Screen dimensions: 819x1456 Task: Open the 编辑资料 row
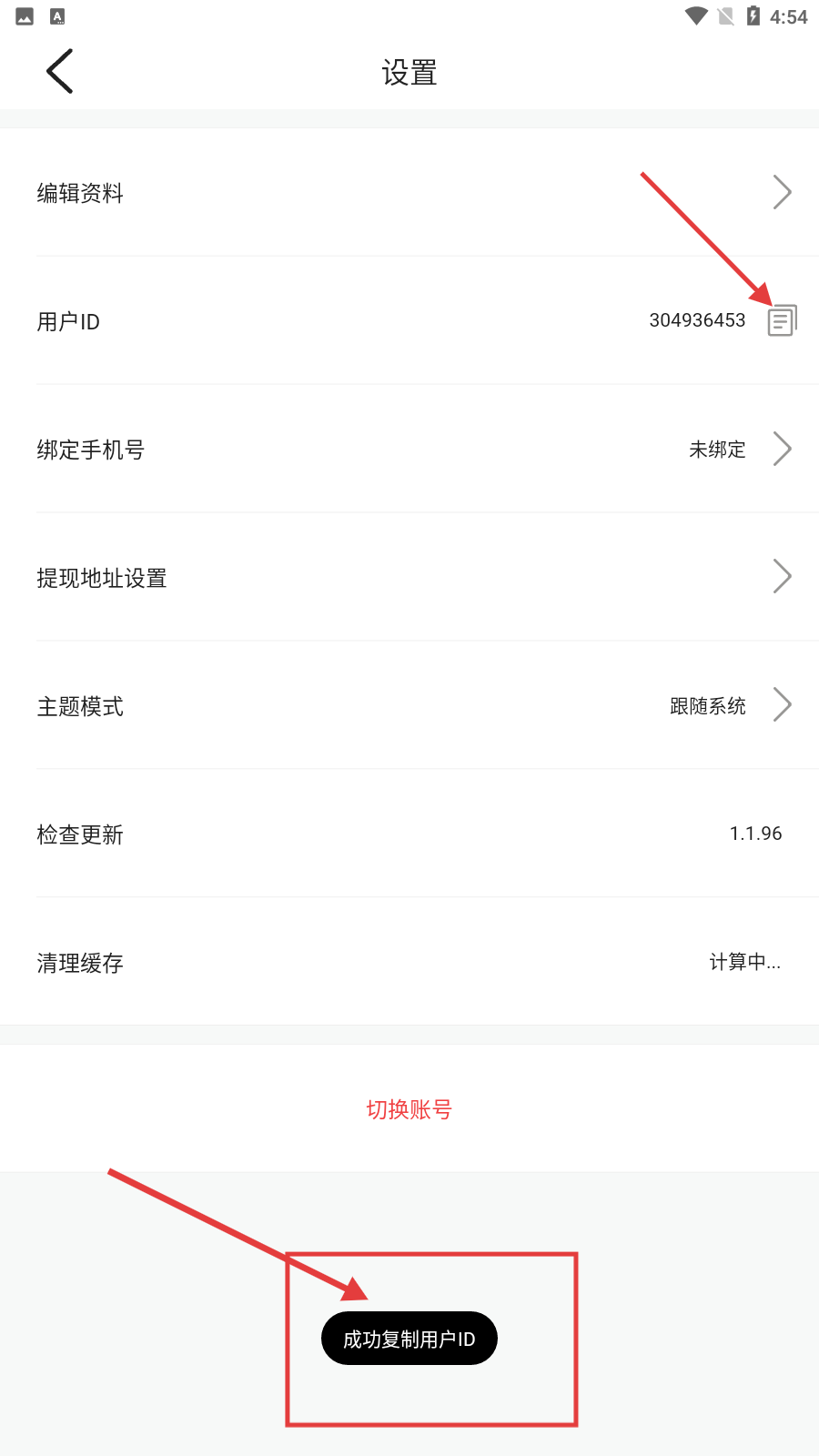(409, 193)
